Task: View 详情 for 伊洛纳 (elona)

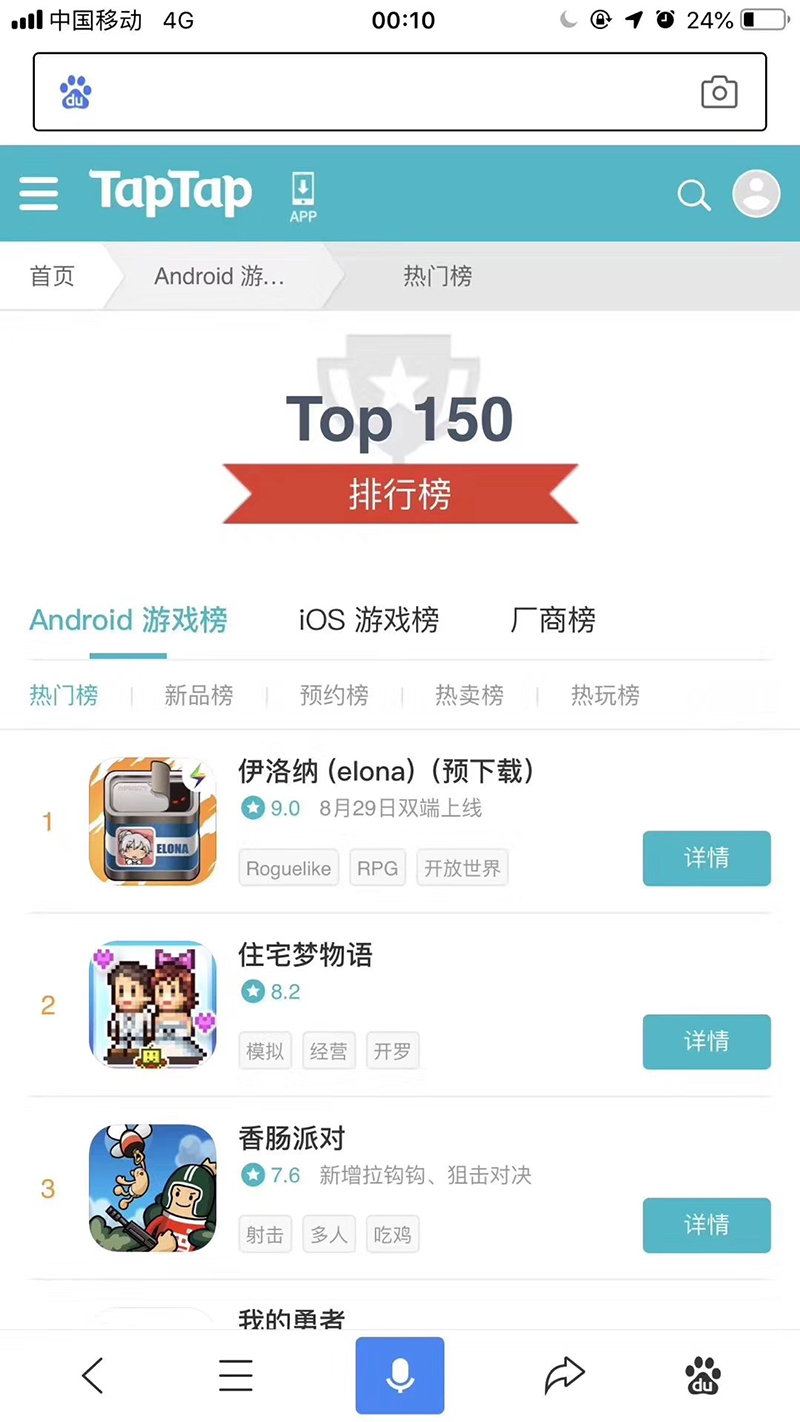Action: point(706,858)
